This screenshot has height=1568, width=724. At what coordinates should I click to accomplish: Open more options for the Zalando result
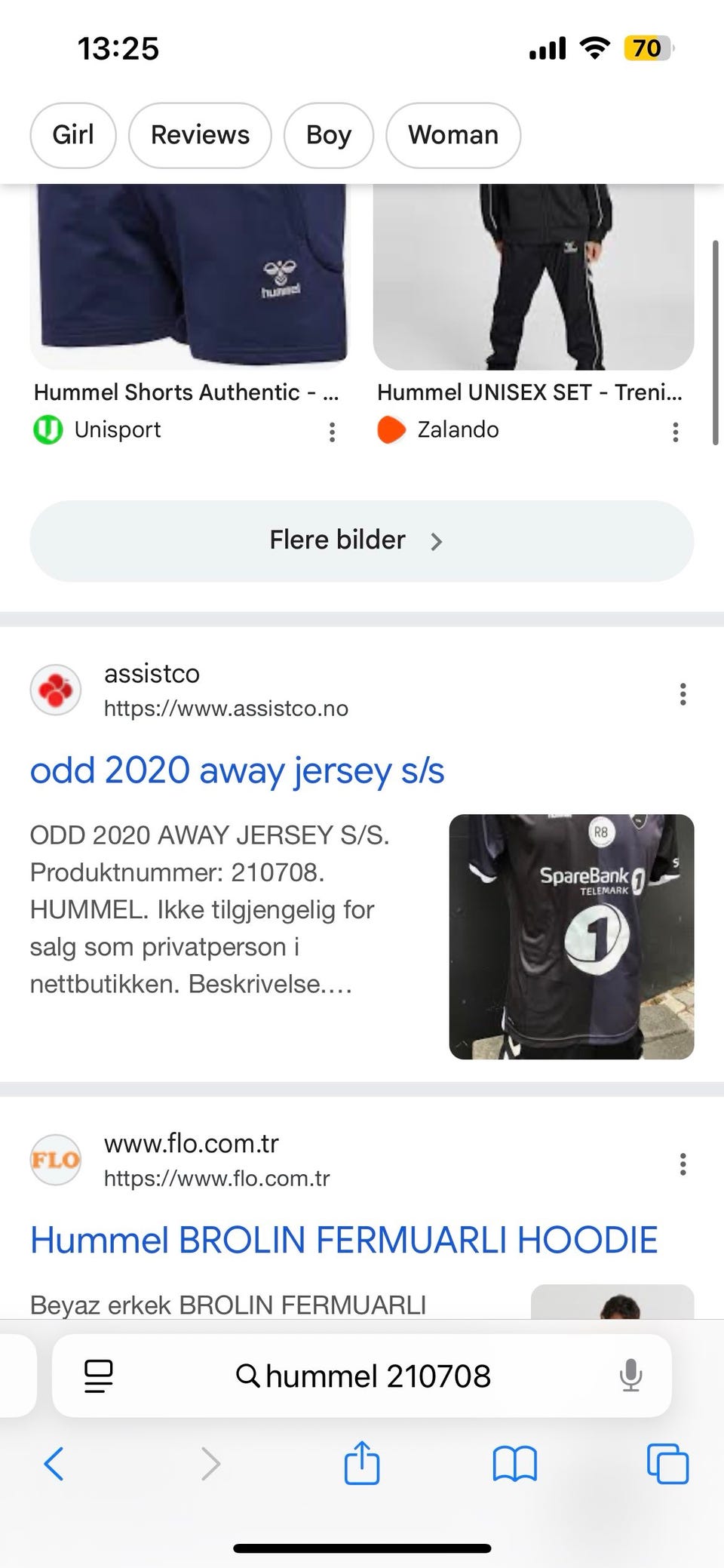point(676,432)
